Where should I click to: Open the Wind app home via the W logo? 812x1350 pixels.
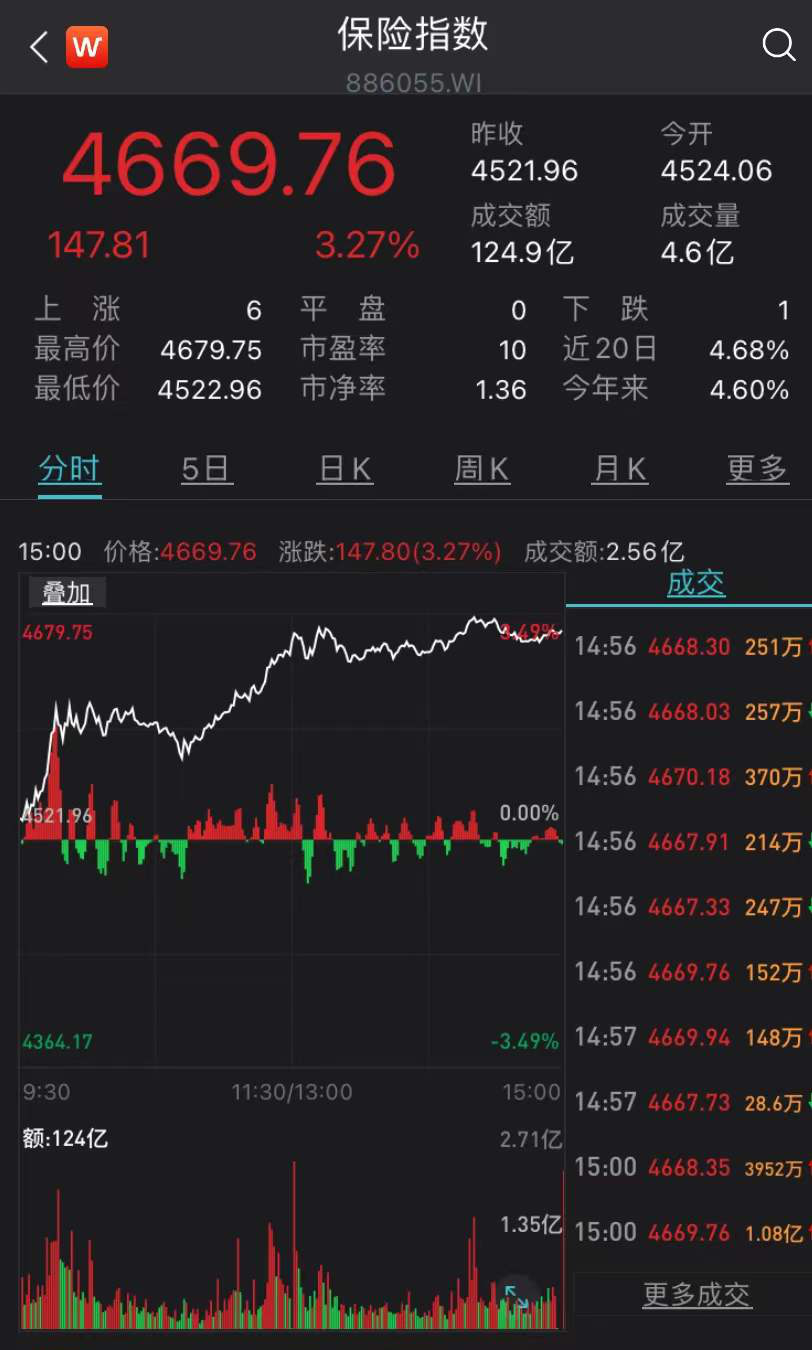[87, 46]
